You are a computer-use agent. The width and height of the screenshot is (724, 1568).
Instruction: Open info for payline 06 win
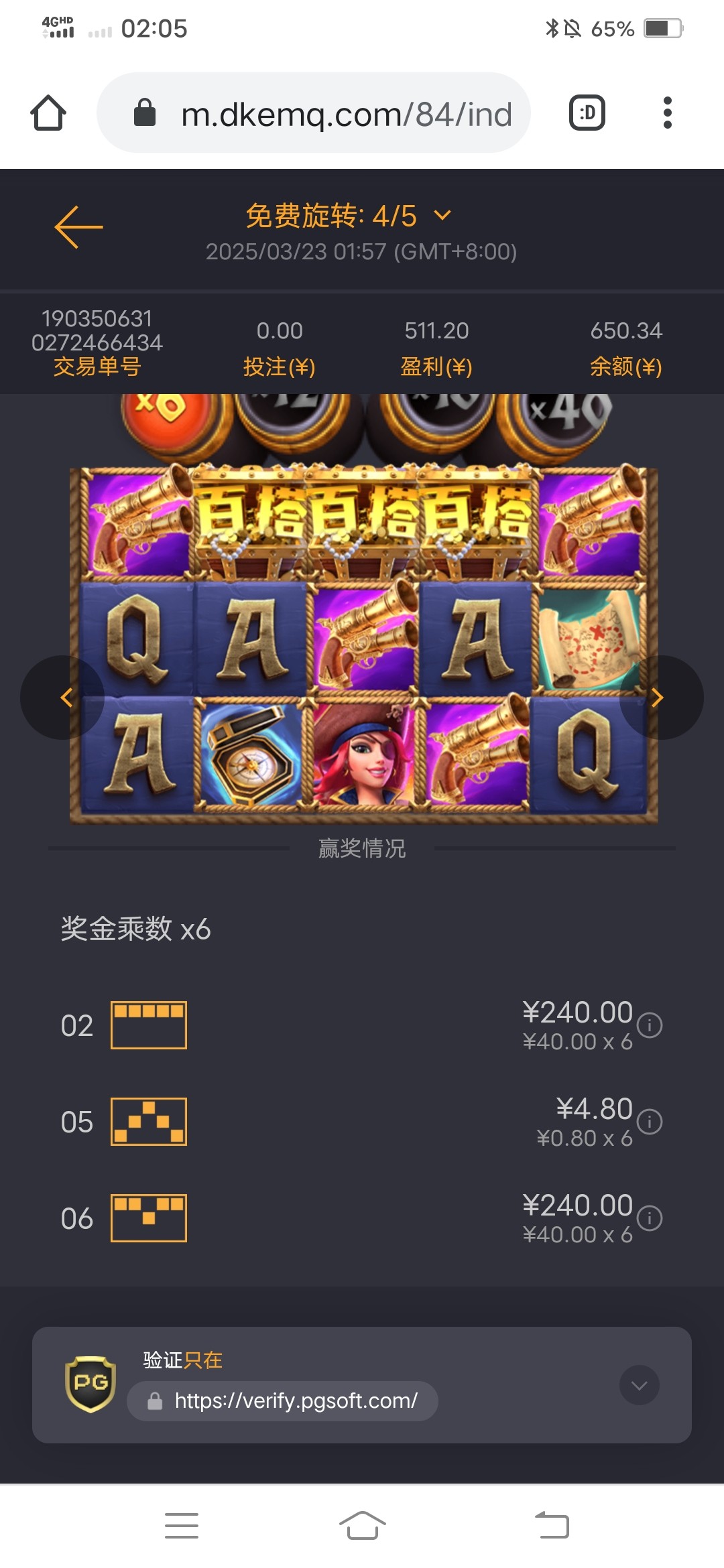[x=649, y=1218]
